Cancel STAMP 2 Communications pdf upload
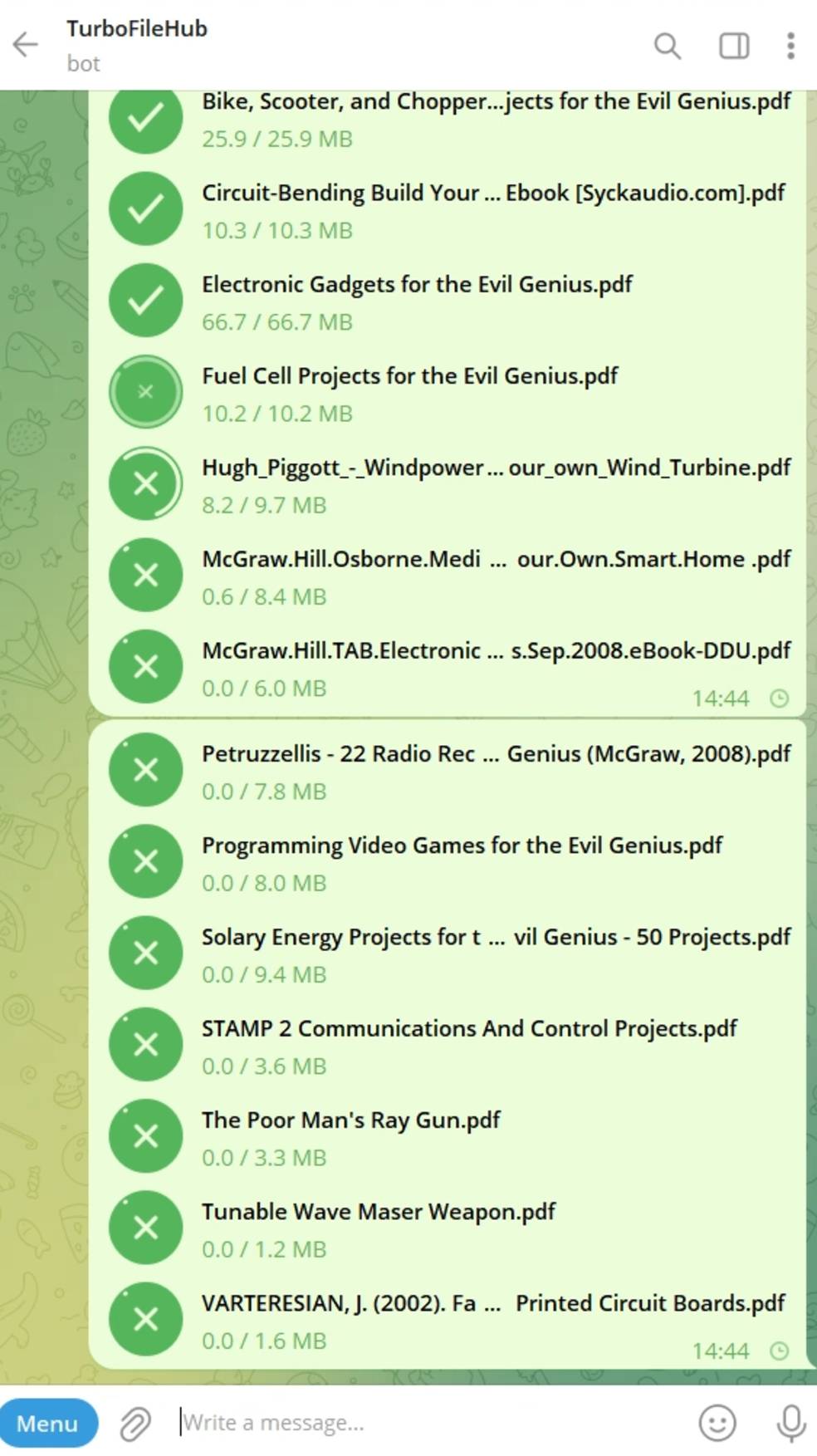The image size is (817, 1456). 145,1044
